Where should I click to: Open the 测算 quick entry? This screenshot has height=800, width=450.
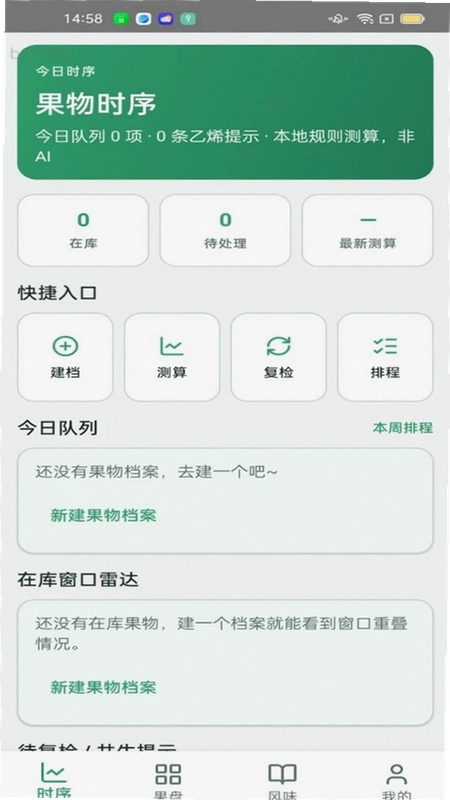(172, 357)
